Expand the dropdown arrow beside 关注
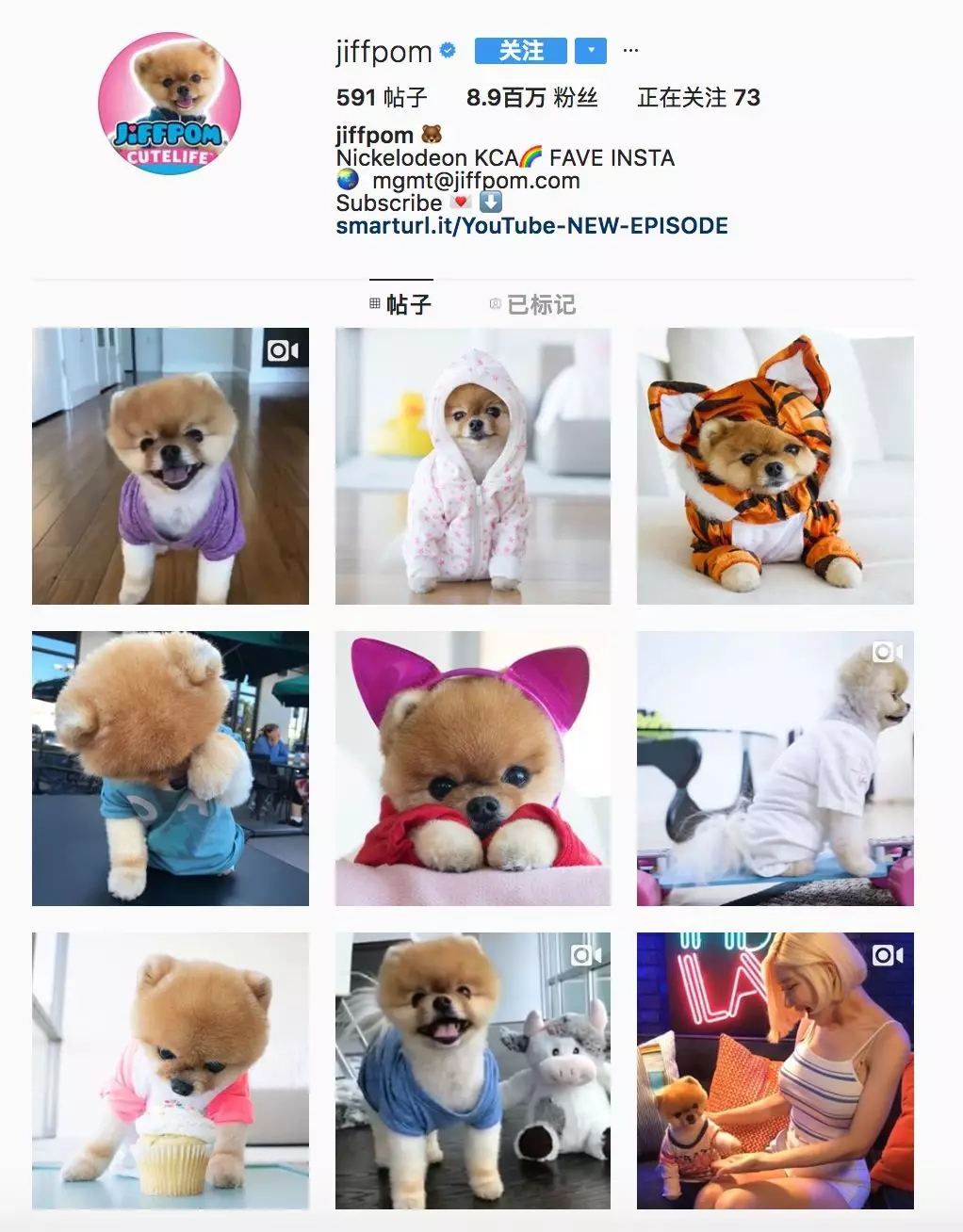Screen dimensions: 963x1232 [591, 51]
